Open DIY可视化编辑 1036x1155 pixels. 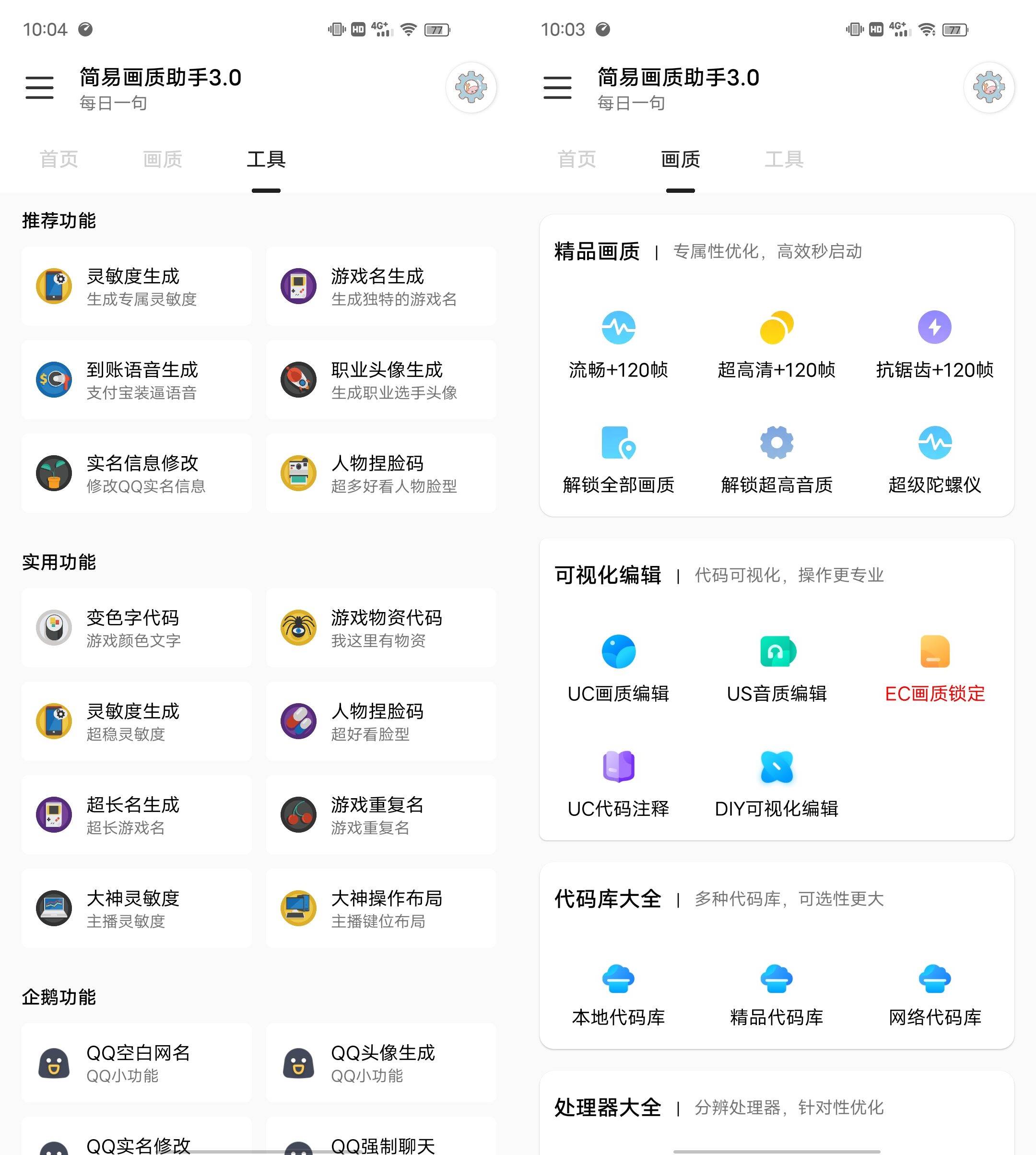coord(777,783)
